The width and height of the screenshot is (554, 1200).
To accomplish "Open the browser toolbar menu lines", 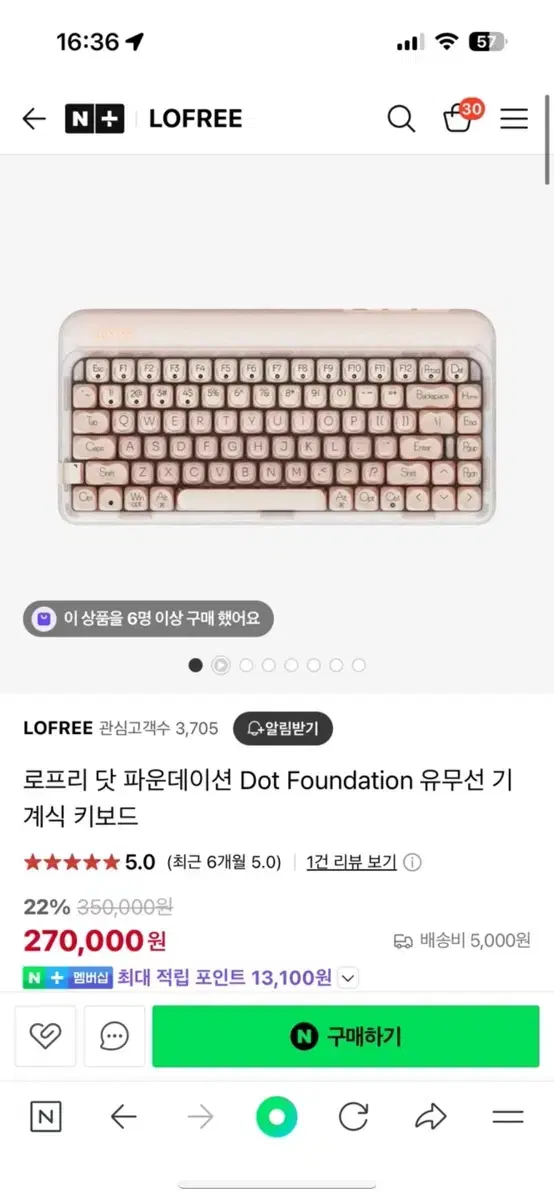I will (x=508, y=1117).
